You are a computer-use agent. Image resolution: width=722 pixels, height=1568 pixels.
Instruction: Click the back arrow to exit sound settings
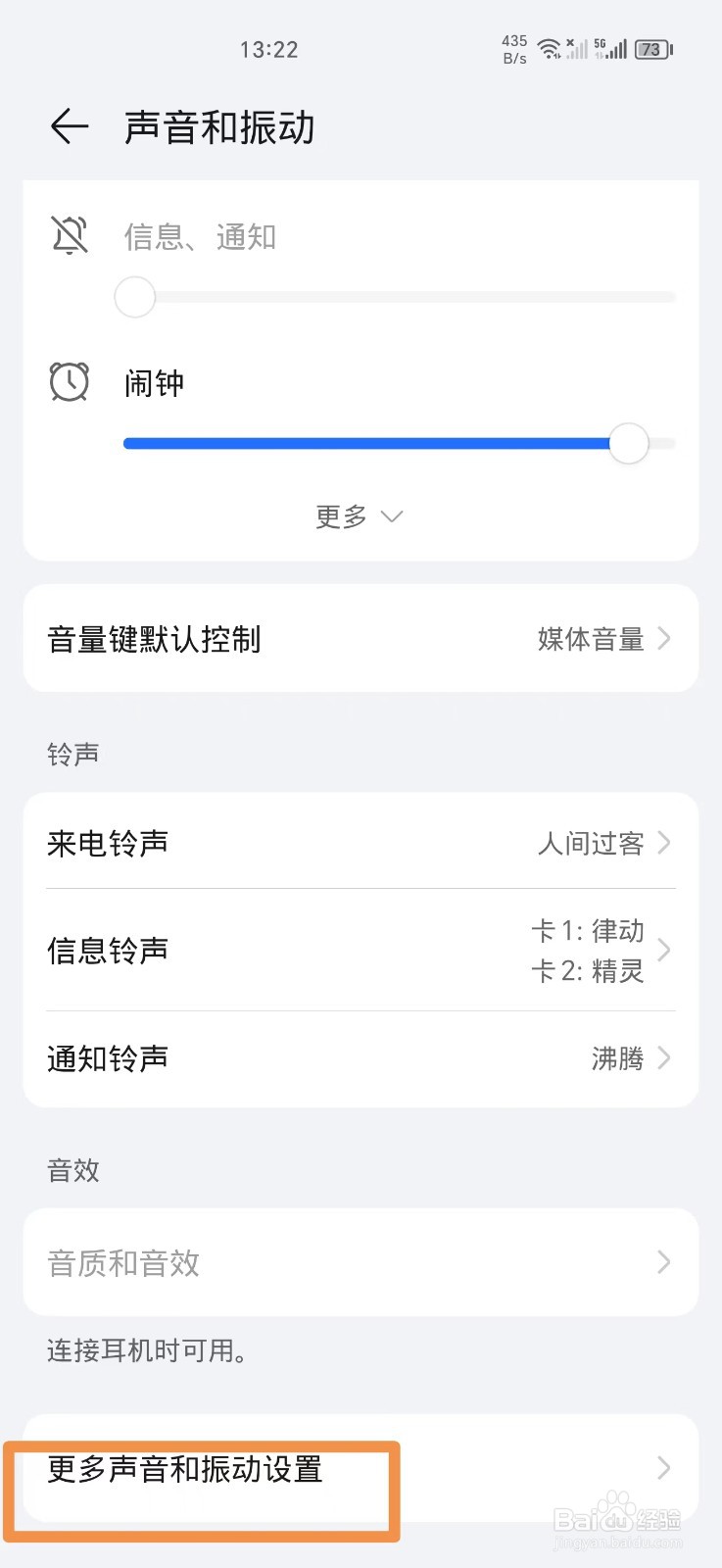click(69, 126)
